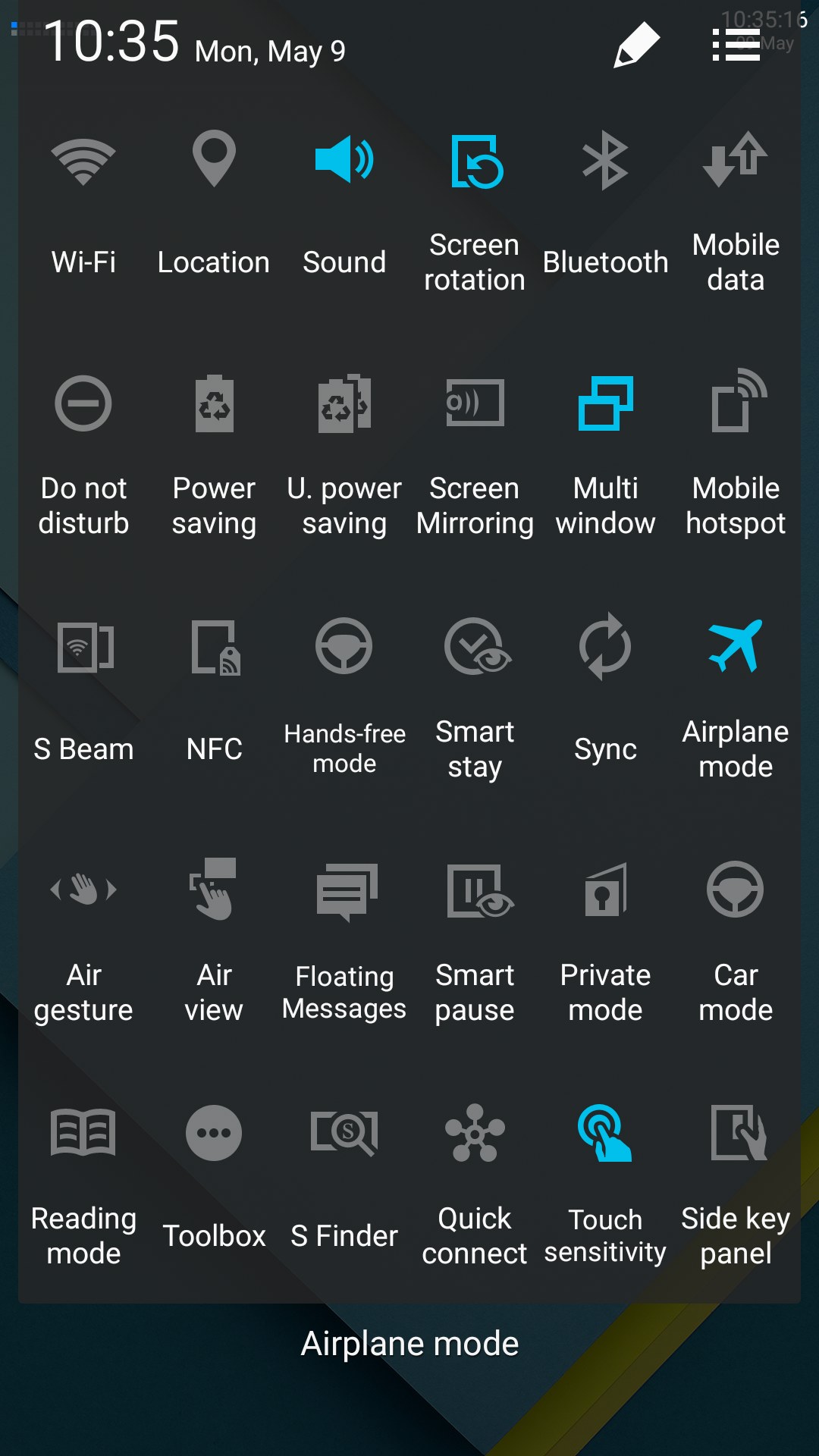Viewport: 819px width, 1456px height.
Task: Enable Mobile data
Action: pos(736,160)
